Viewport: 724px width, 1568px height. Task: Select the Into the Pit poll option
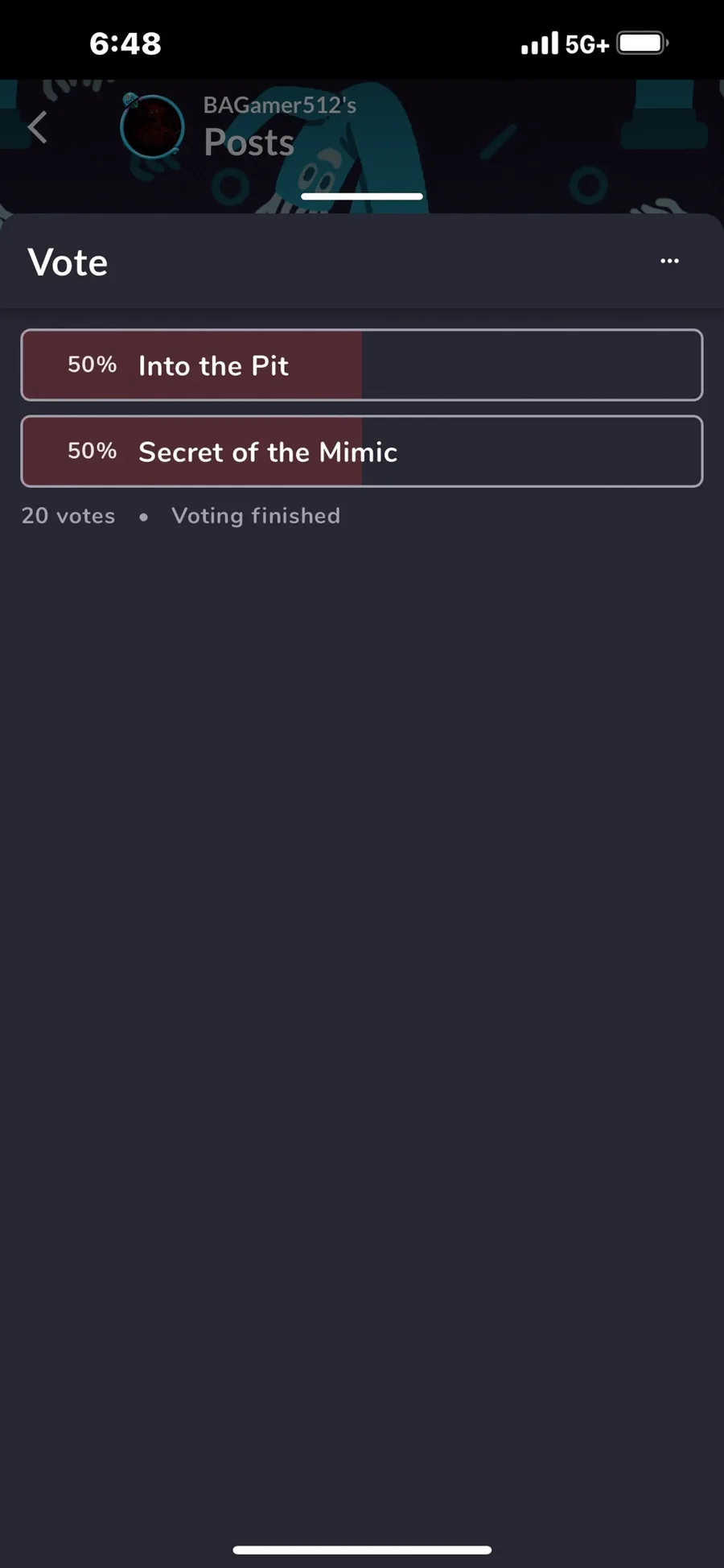362,365
